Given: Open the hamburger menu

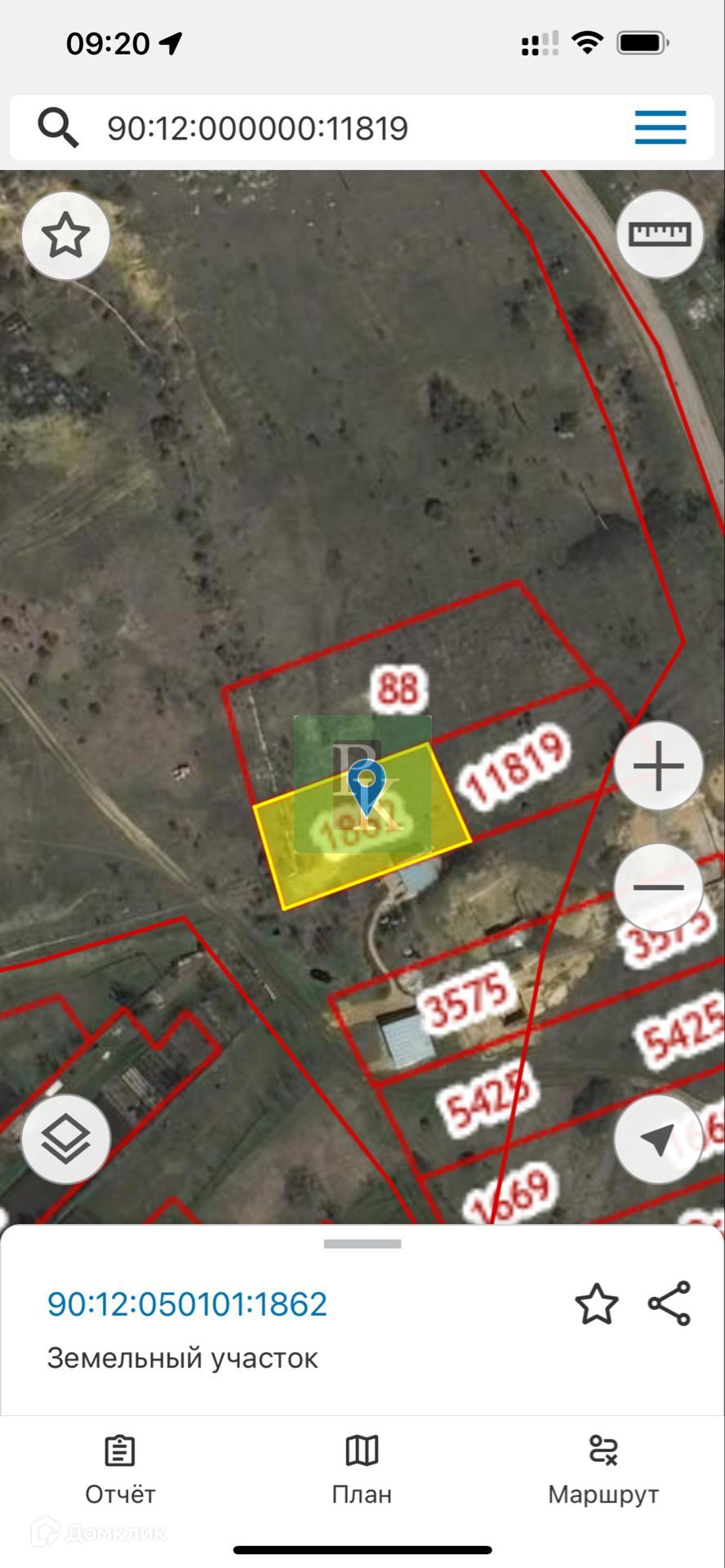Looking at the screenshot, I should (660, 128).
